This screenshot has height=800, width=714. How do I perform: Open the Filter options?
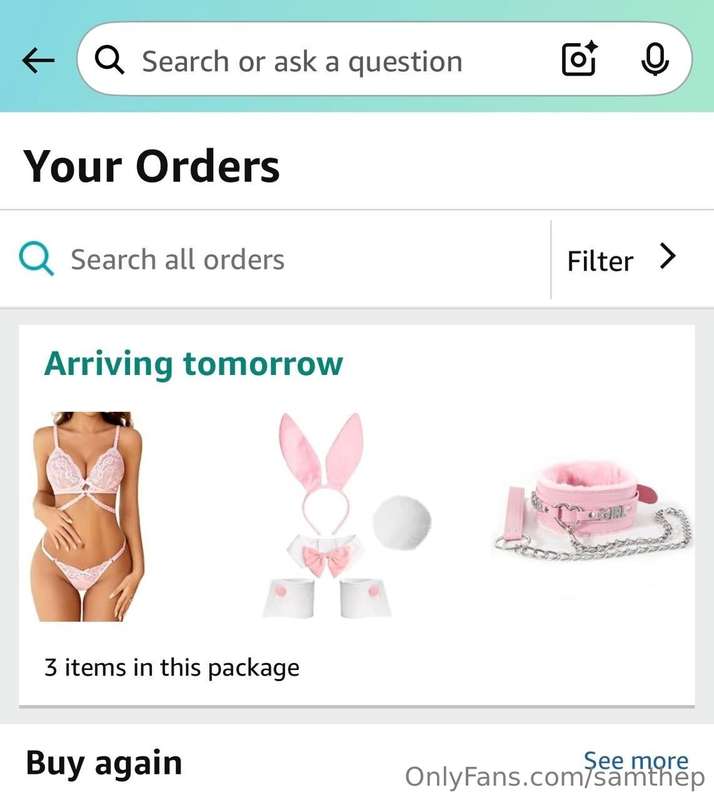pos(622,260)
